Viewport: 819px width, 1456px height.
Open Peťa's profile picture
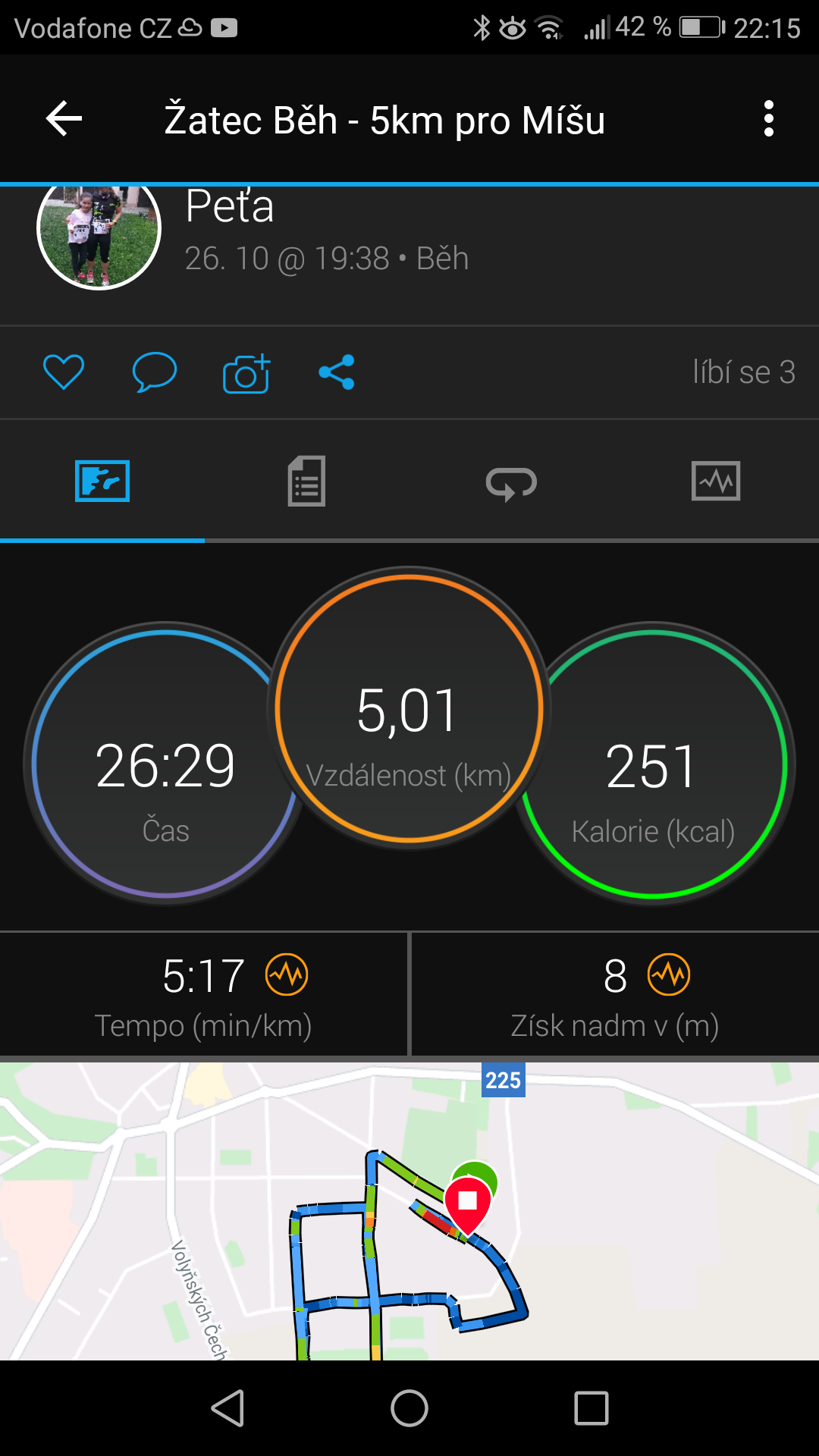(x=99, y=229)
